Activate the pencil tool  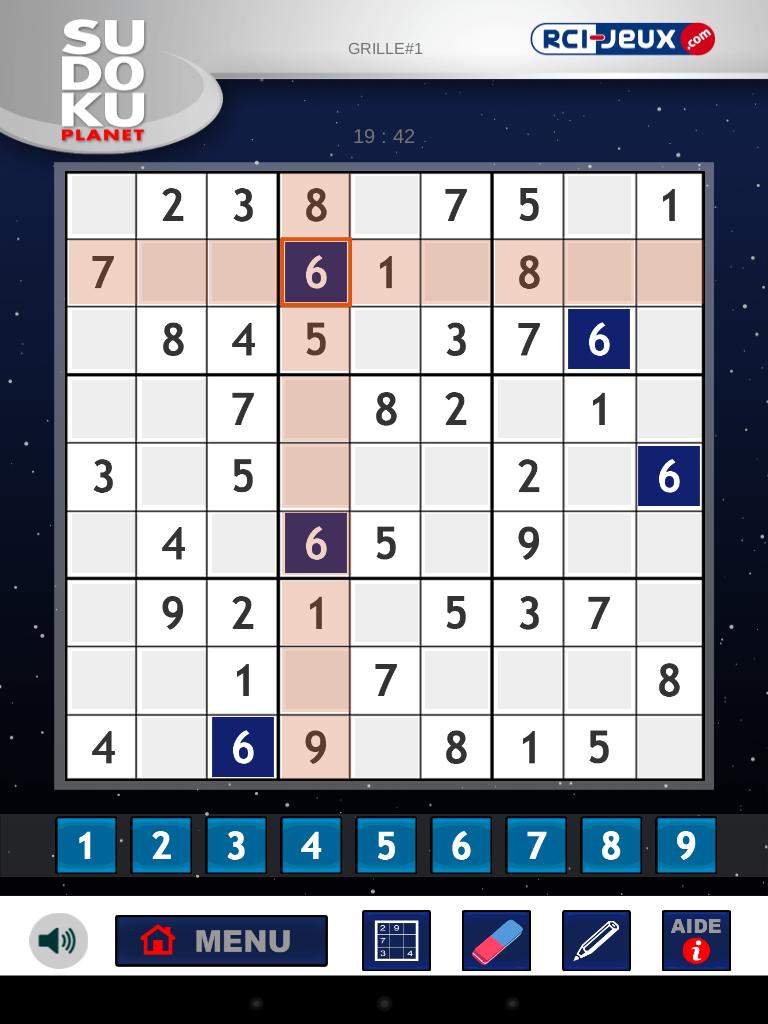point(596,941)
